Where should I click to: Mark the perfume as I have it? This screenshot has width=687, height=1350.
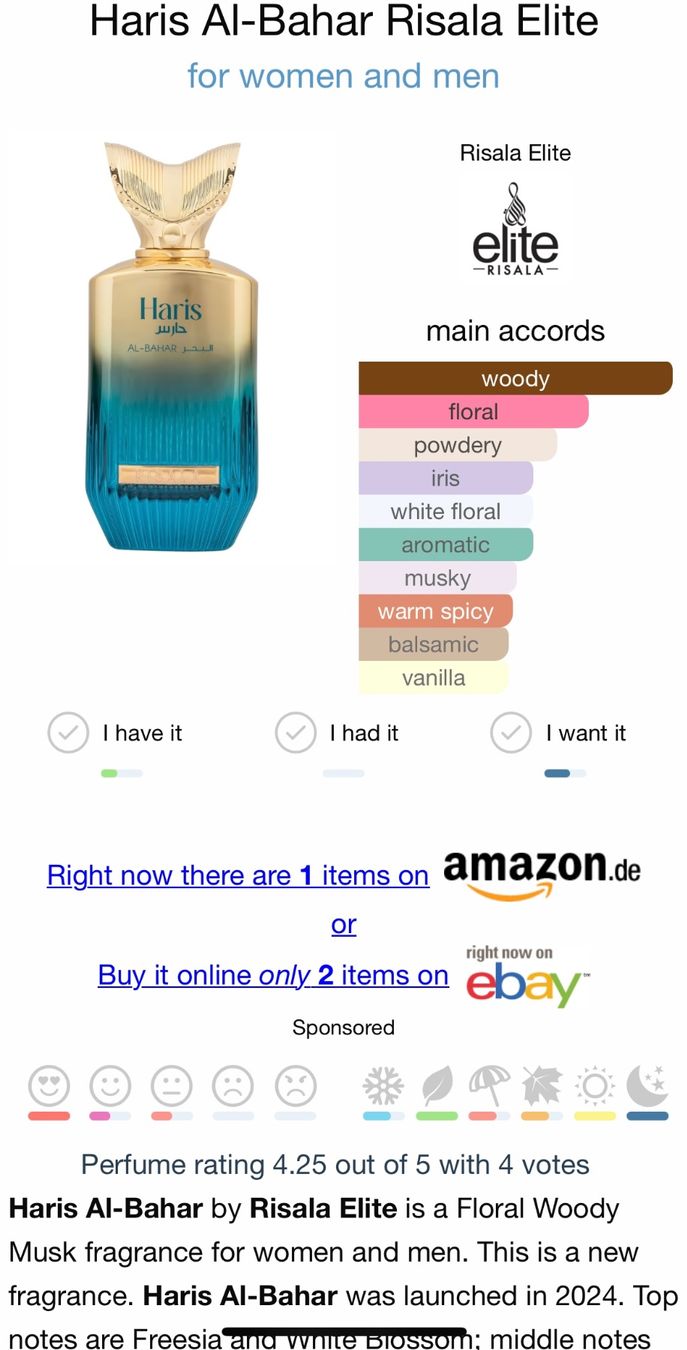coord(115,733)
